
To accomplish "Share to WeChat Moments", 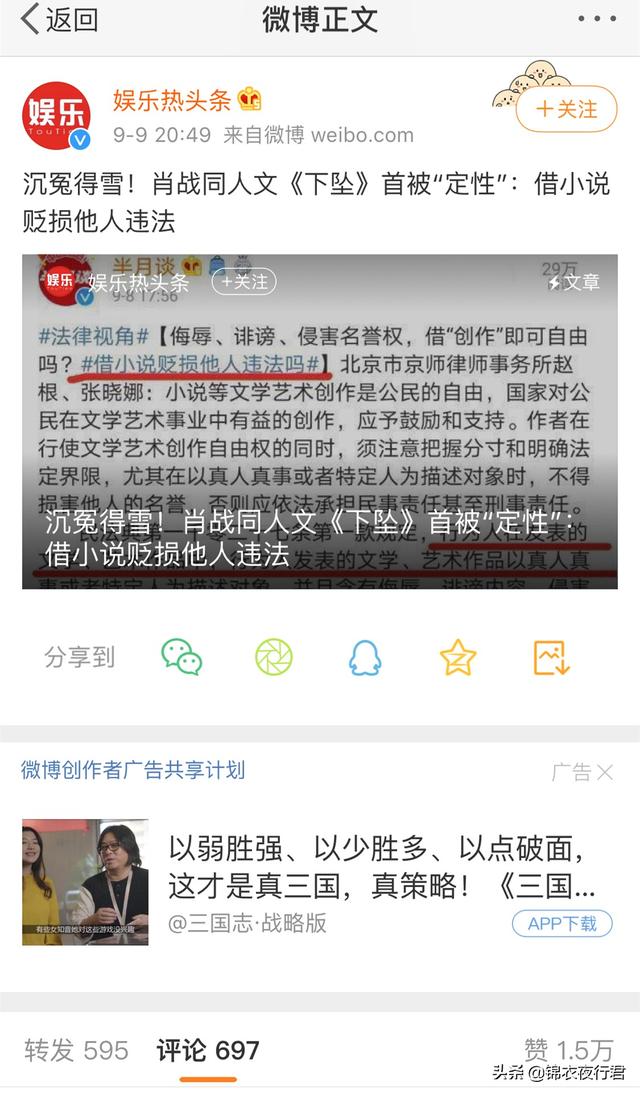I will [x=273, y=657].
